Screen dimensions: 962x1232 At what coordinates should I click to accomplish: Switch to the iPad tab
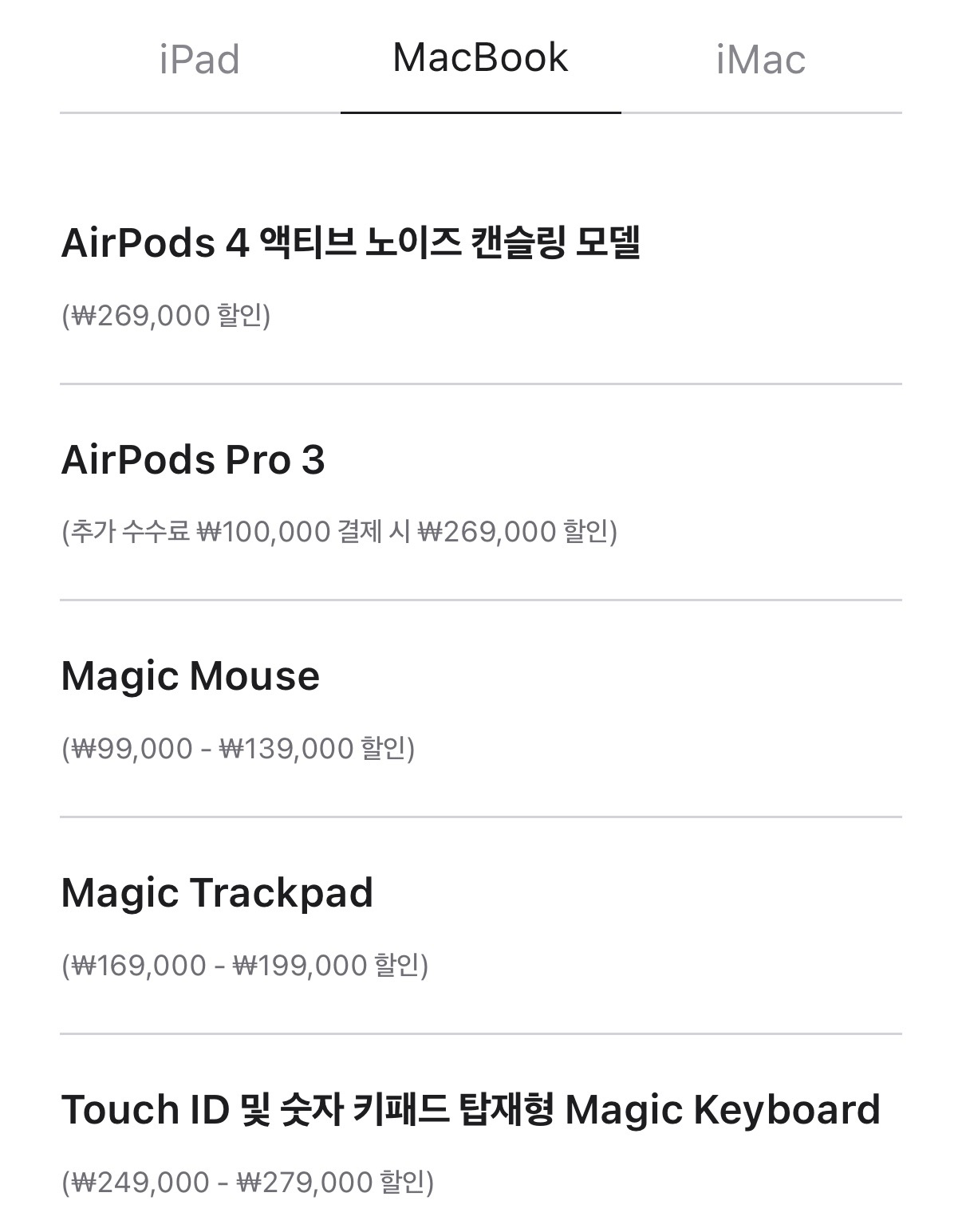click(x=199, y=60)
